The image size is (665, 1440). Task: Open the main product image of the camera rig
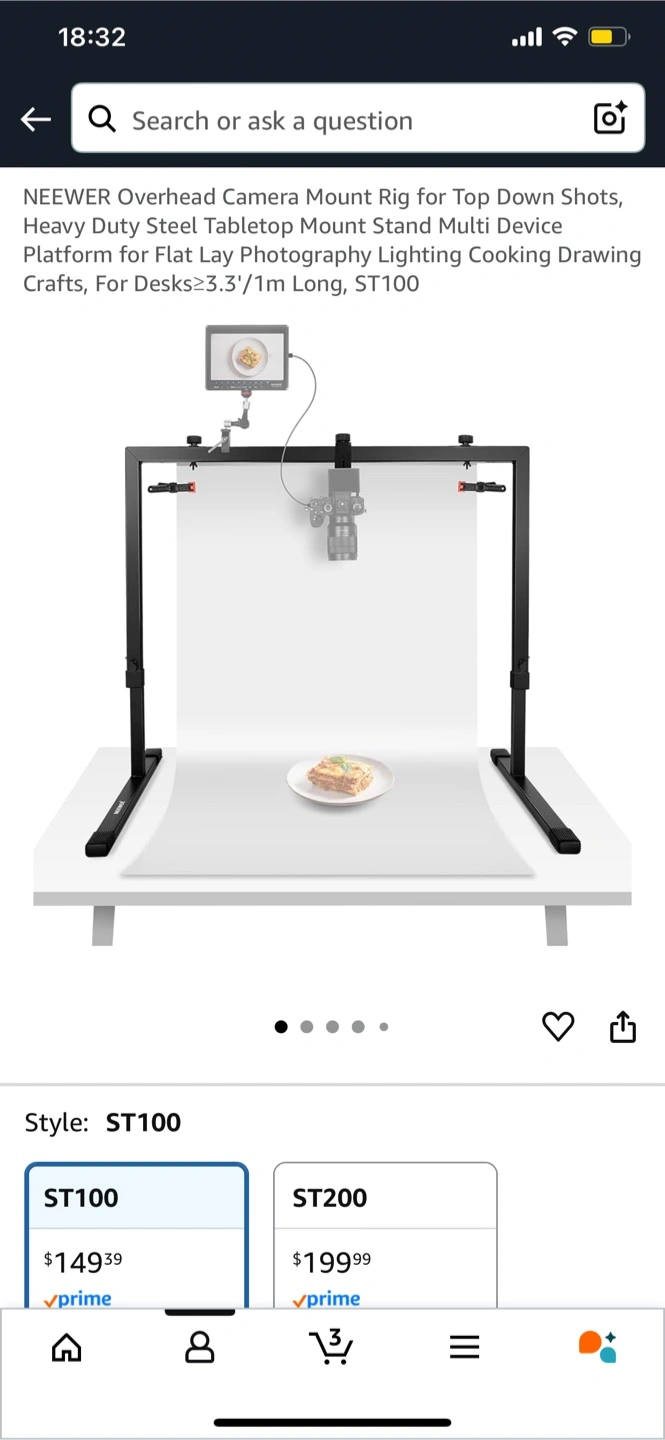[332, 640]
